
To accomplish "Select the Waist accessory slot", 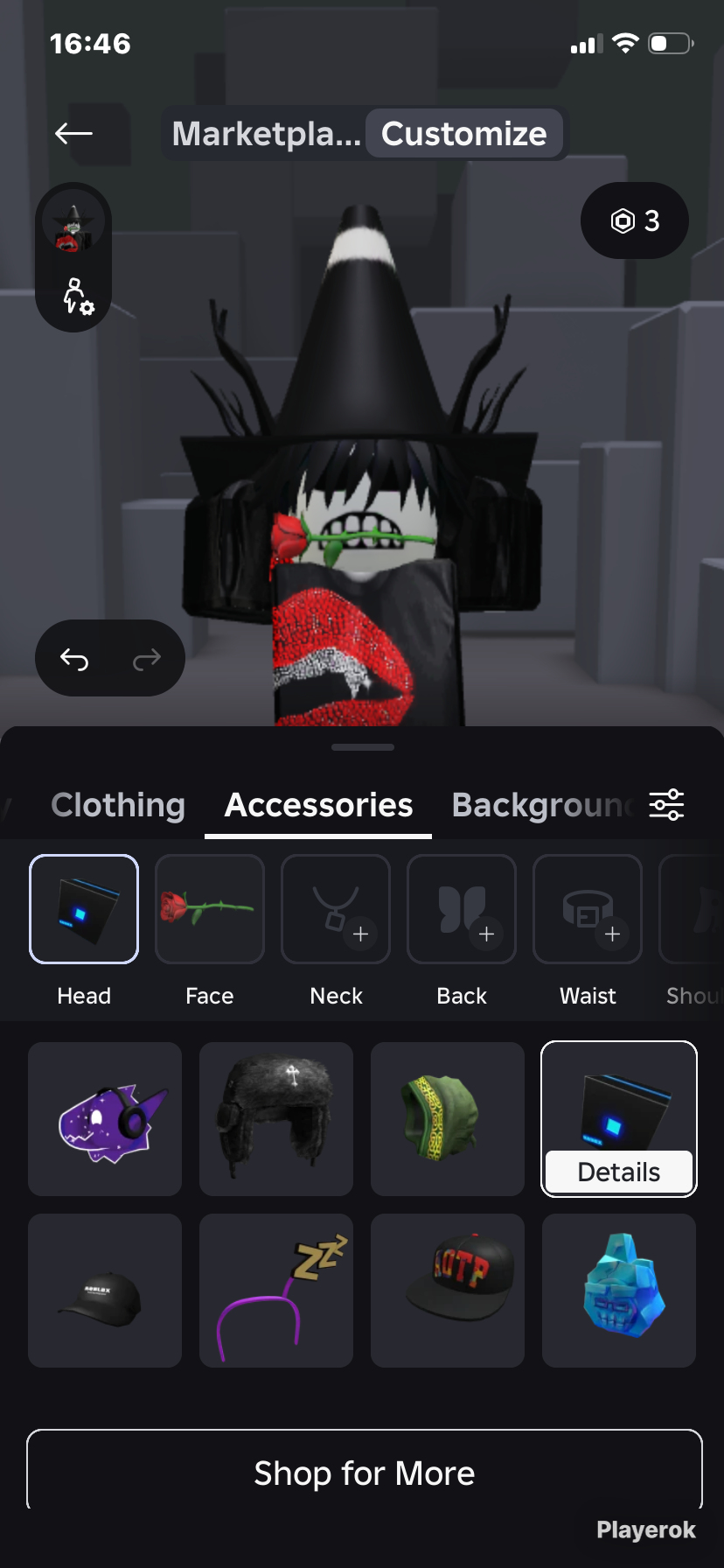I will (588, 909).
